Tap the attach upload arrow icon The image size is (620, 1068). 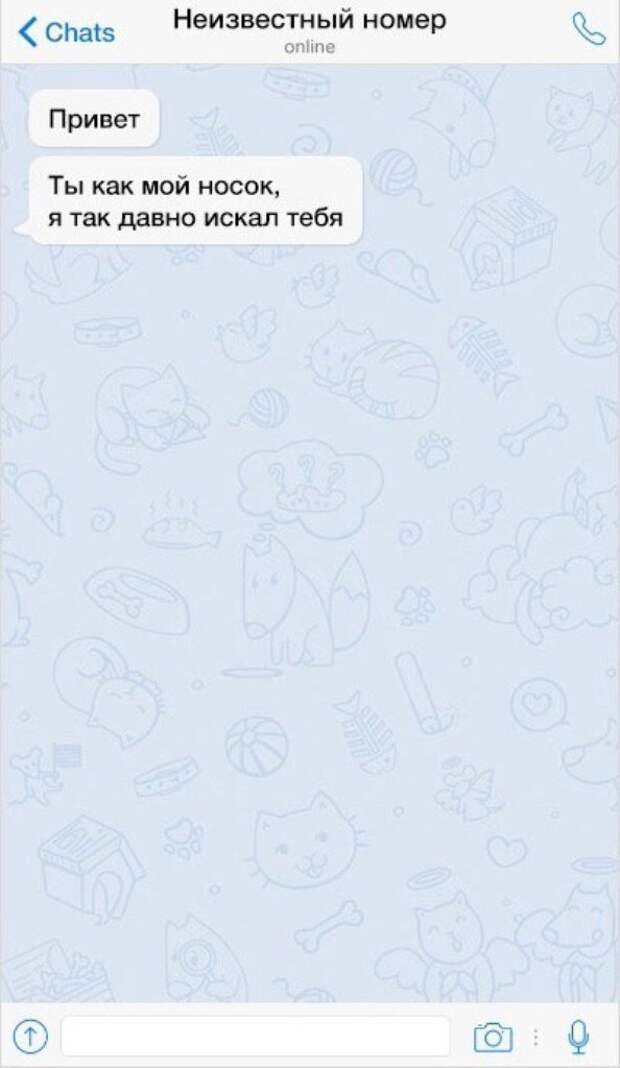coord(30,1037)
